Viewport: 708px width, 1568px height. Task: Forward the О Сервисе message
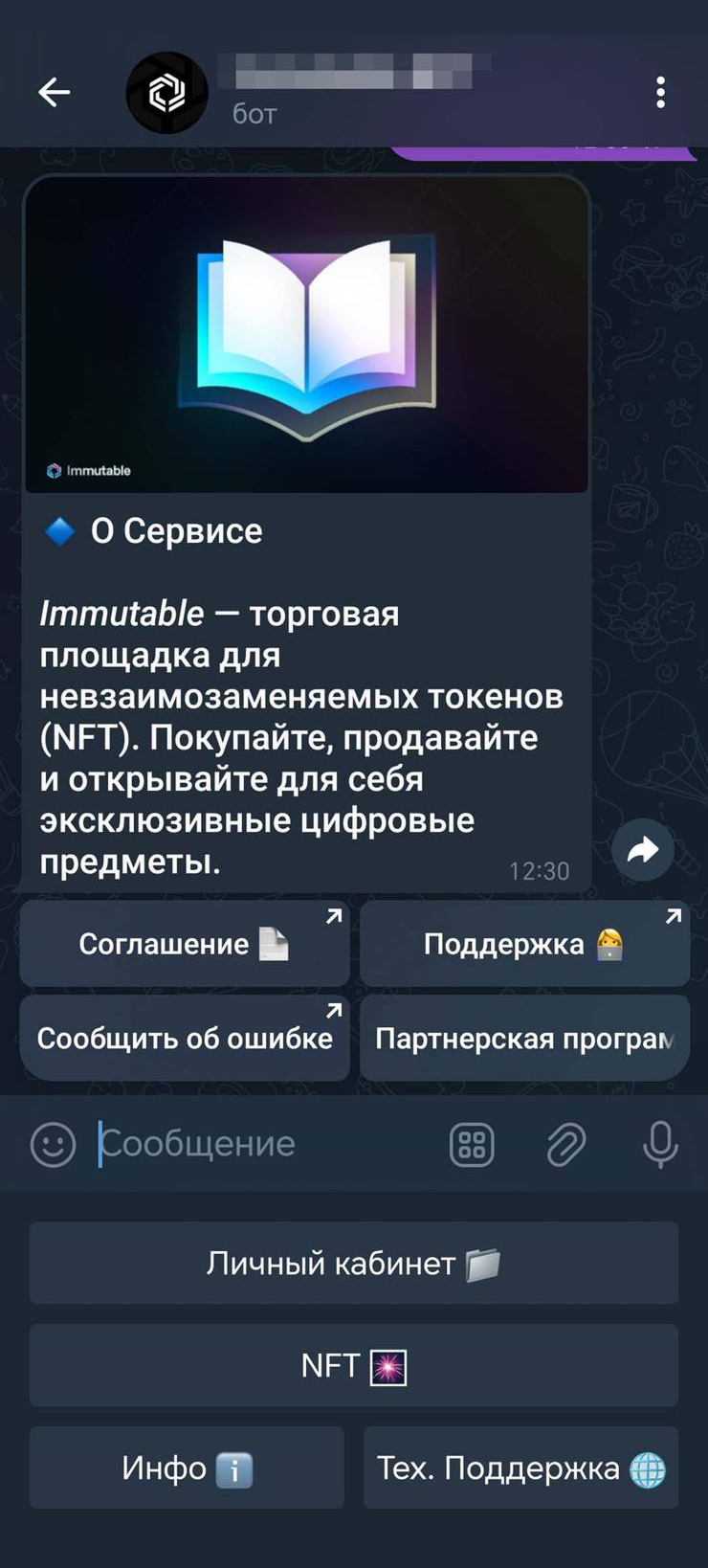click(643, 849)
